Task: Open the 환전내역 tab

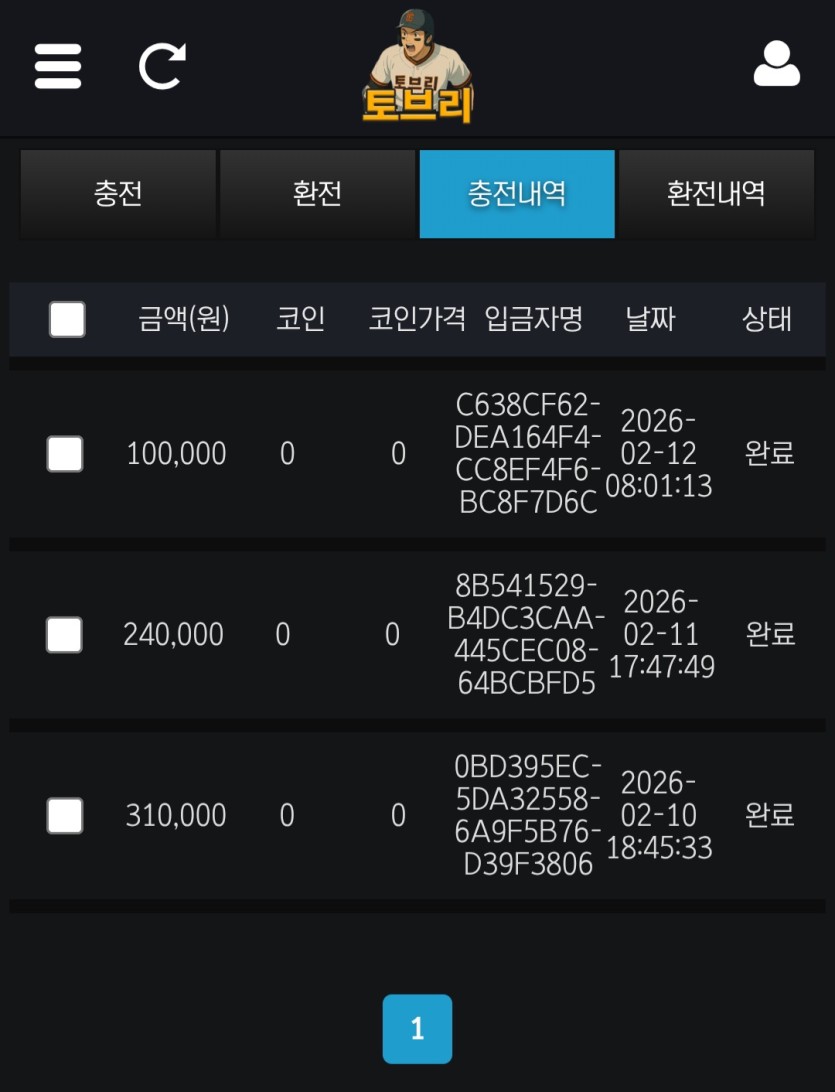Action: pos(716,194)
